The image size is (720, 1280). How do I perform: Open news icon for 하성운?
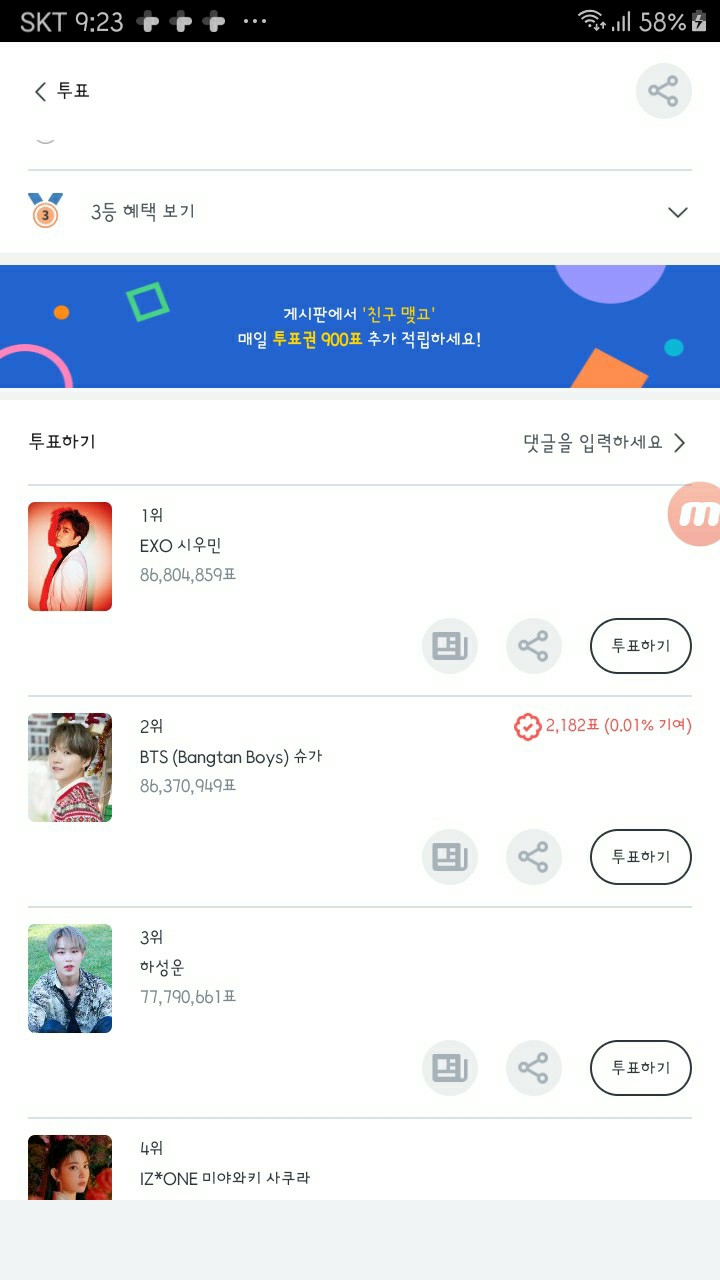[x=449, y=1068]
